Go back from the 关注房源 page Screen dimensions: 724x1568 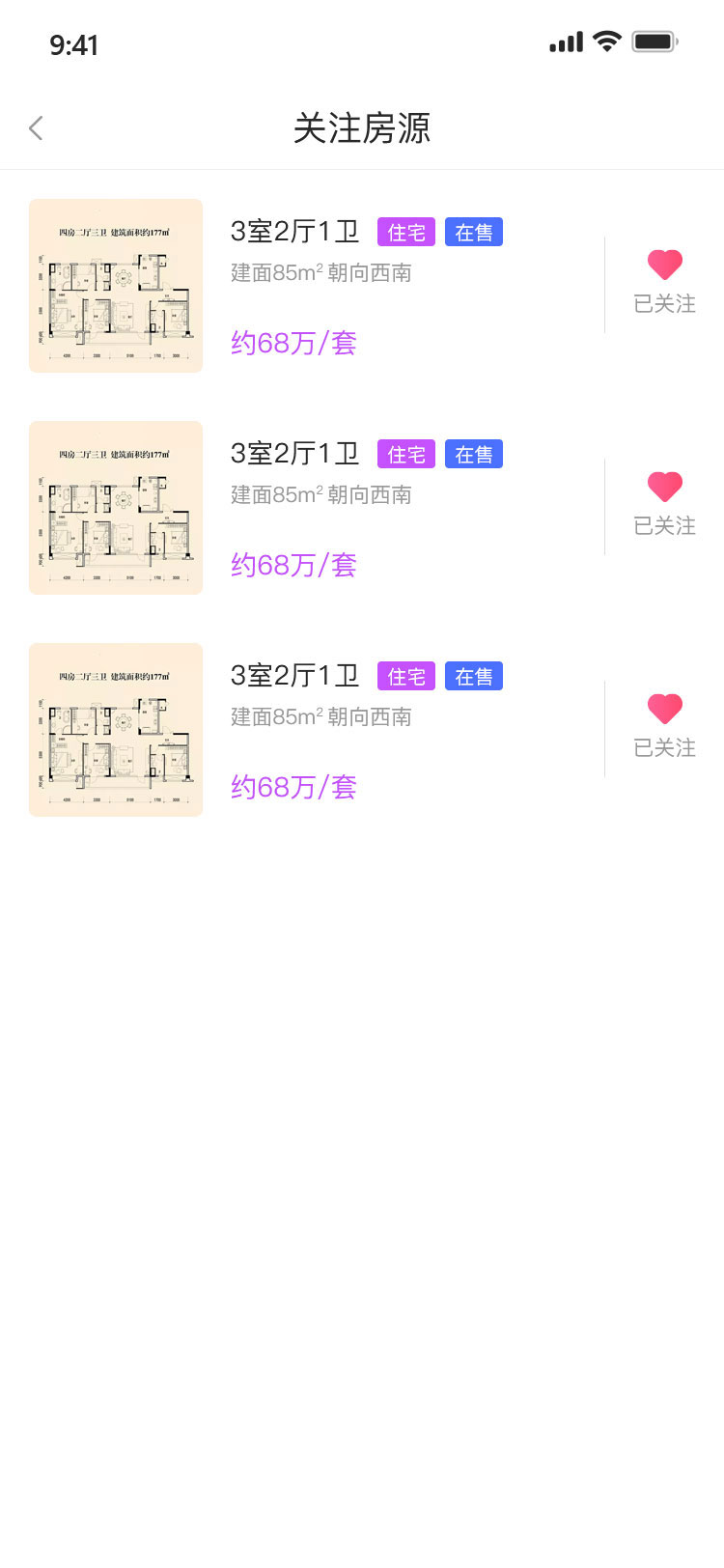point(37,128)
